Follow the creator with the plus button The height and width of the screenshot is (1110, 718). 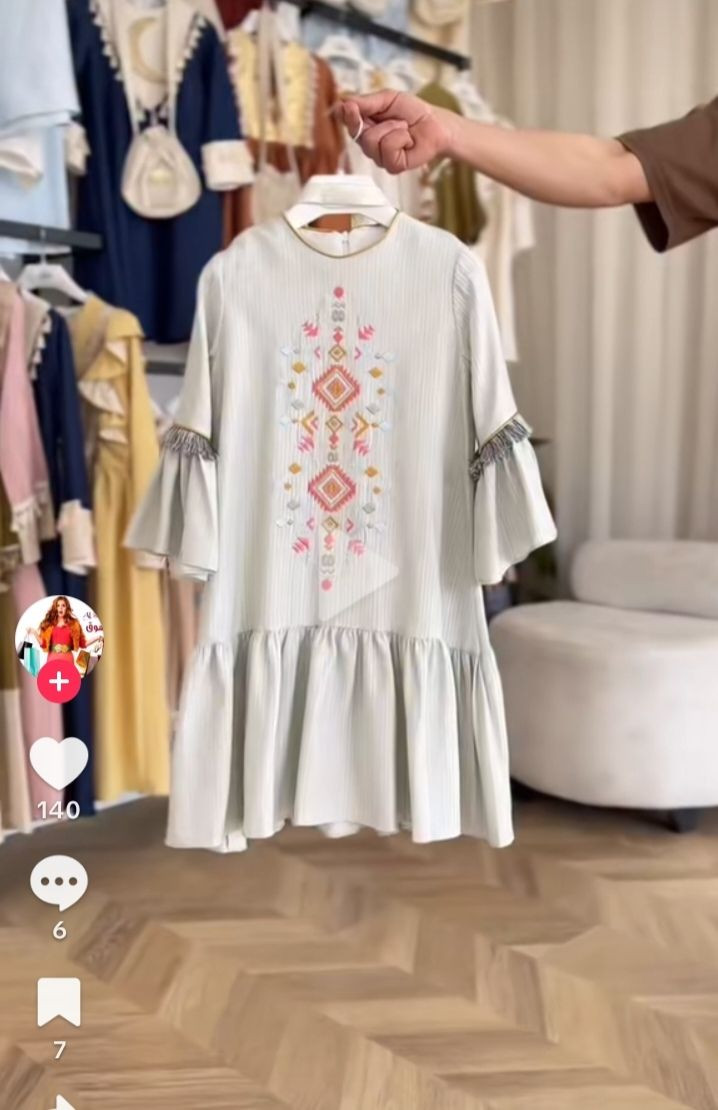click(59, 682)
